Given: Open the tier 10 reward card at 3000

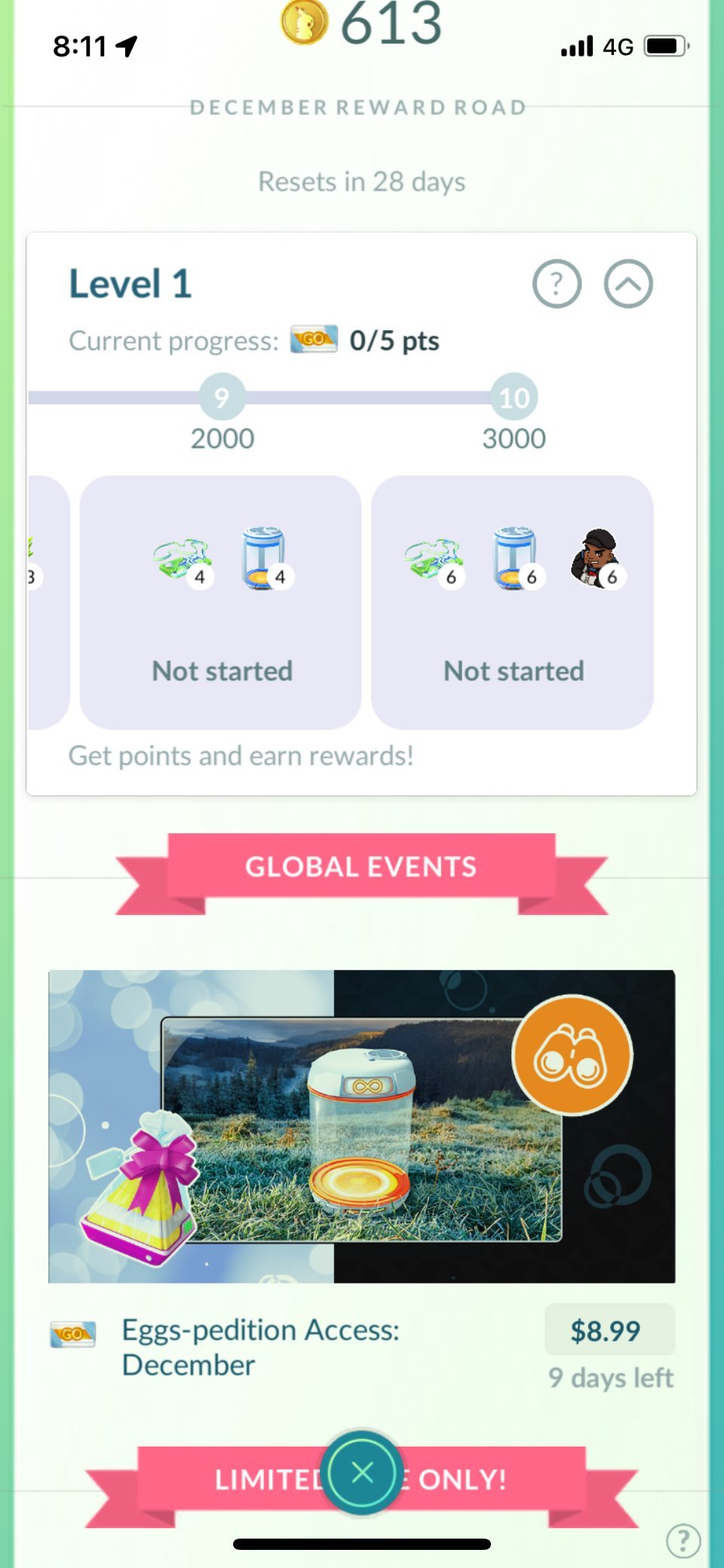Looking at the screenshot, I should [512, 602].
